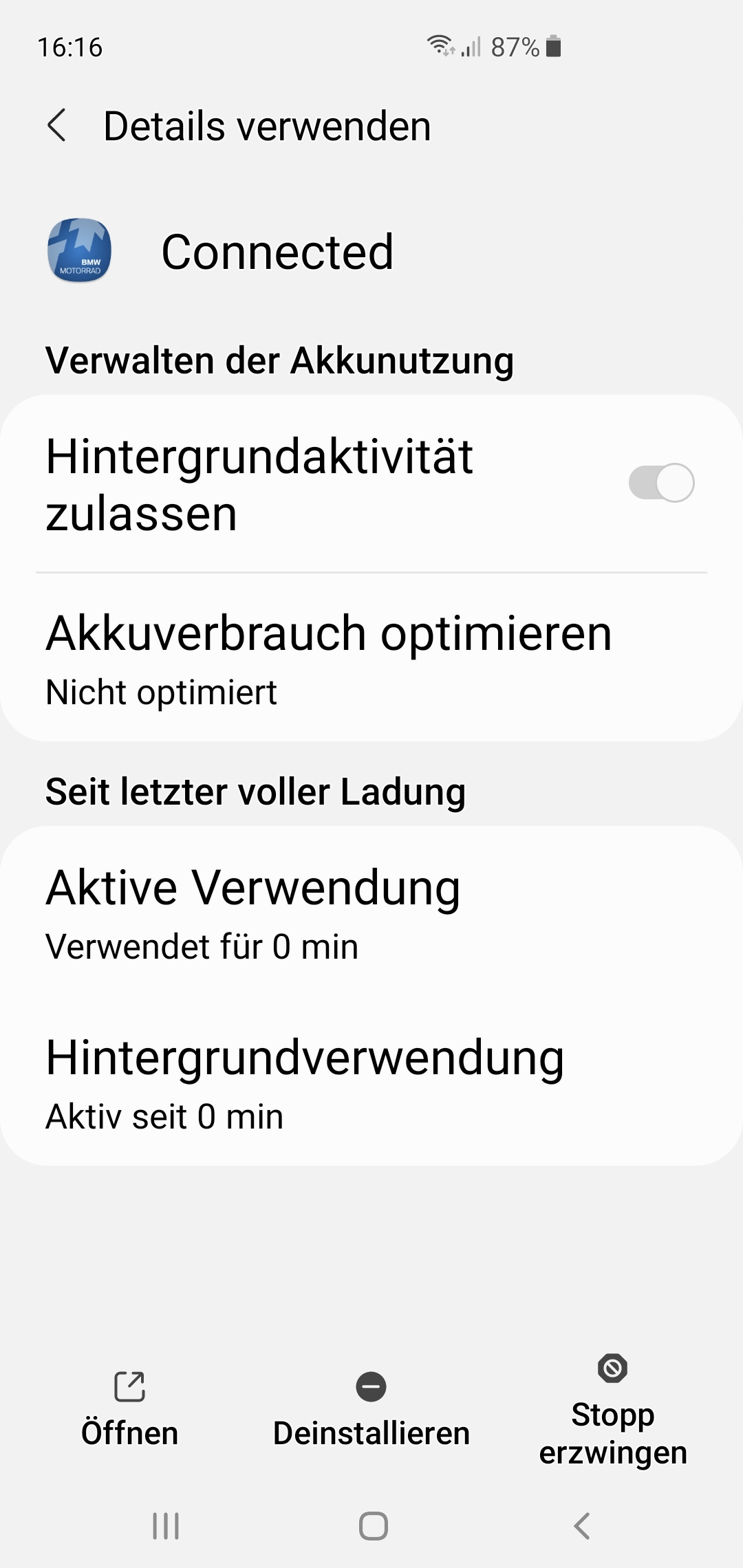Screen dimensions: 743x1568
Task: Go to home screen via navigation bar
Action: [373, 1526]
